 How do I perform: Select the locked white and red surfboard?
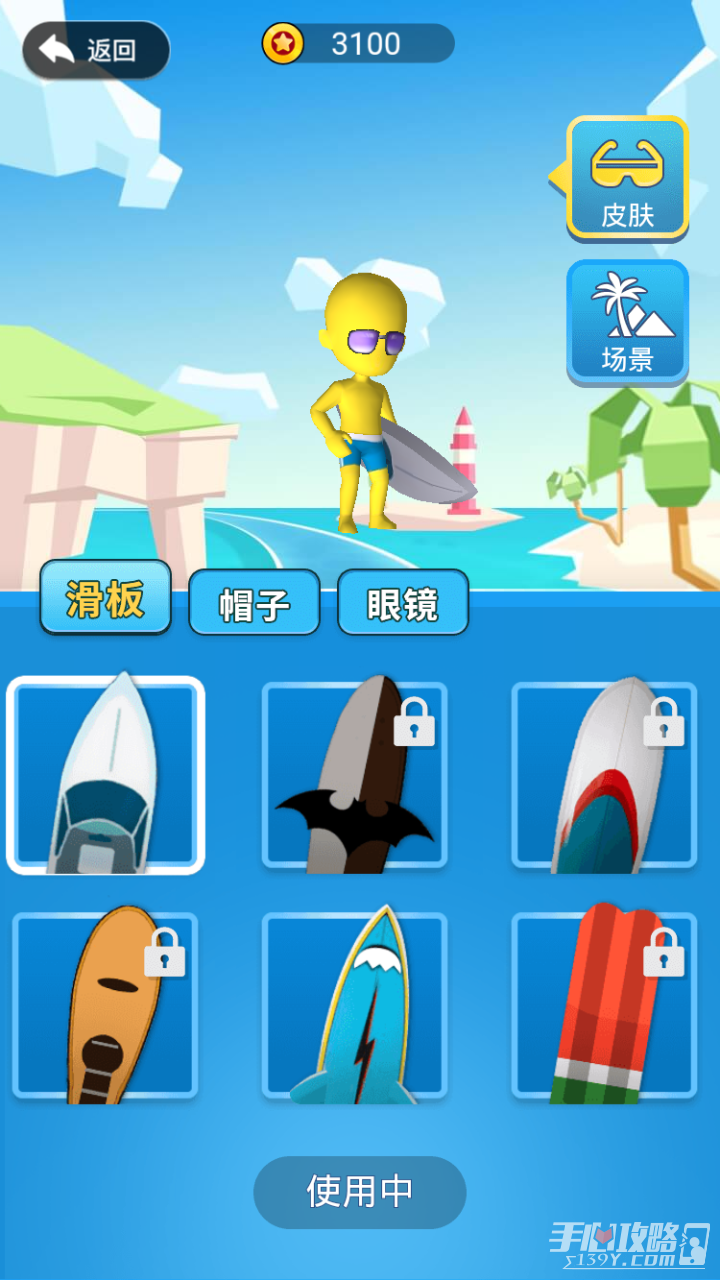(x=604, y=775)
